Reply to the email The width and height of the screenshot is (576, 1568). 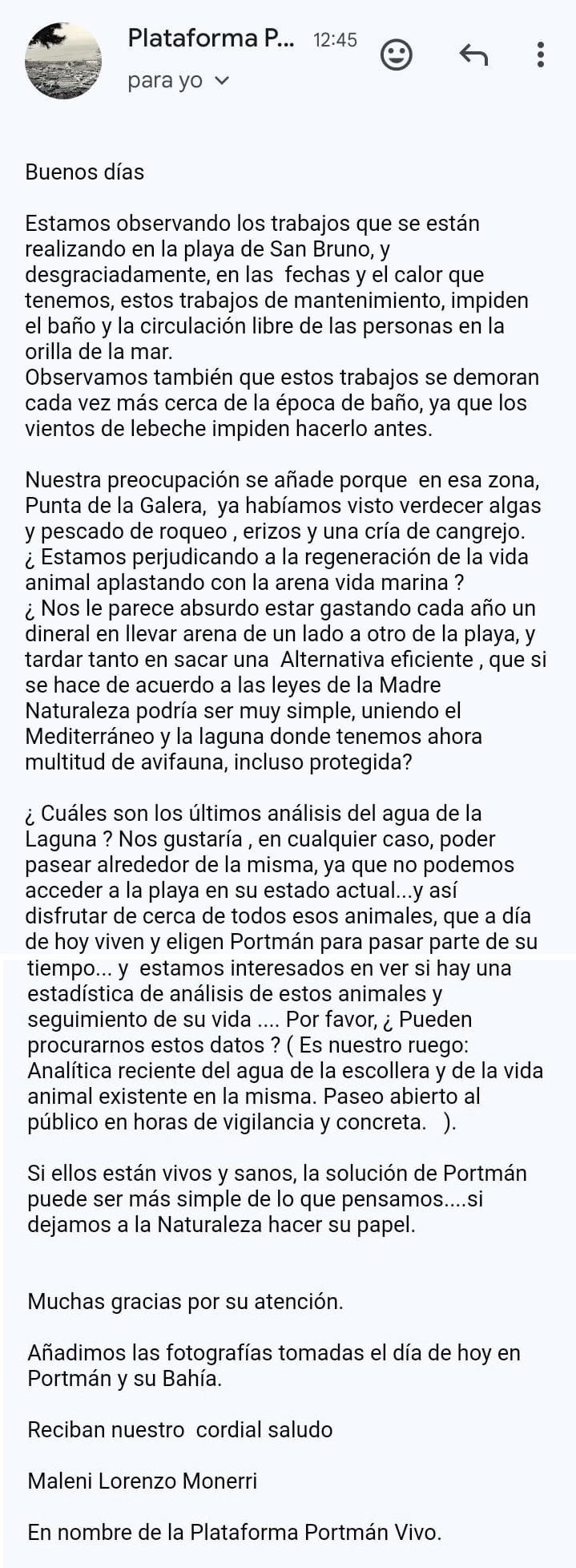(473, 55)
